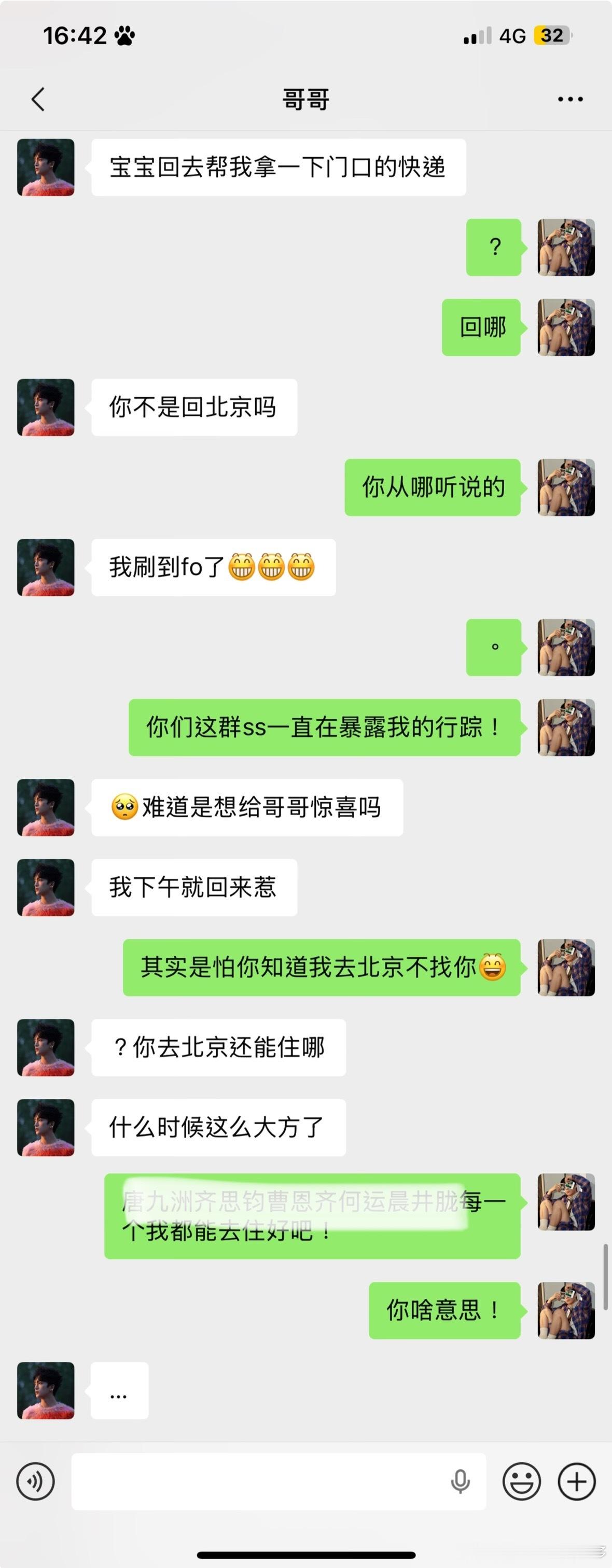Tap the chat title 哥哥

tap(305, 98)
